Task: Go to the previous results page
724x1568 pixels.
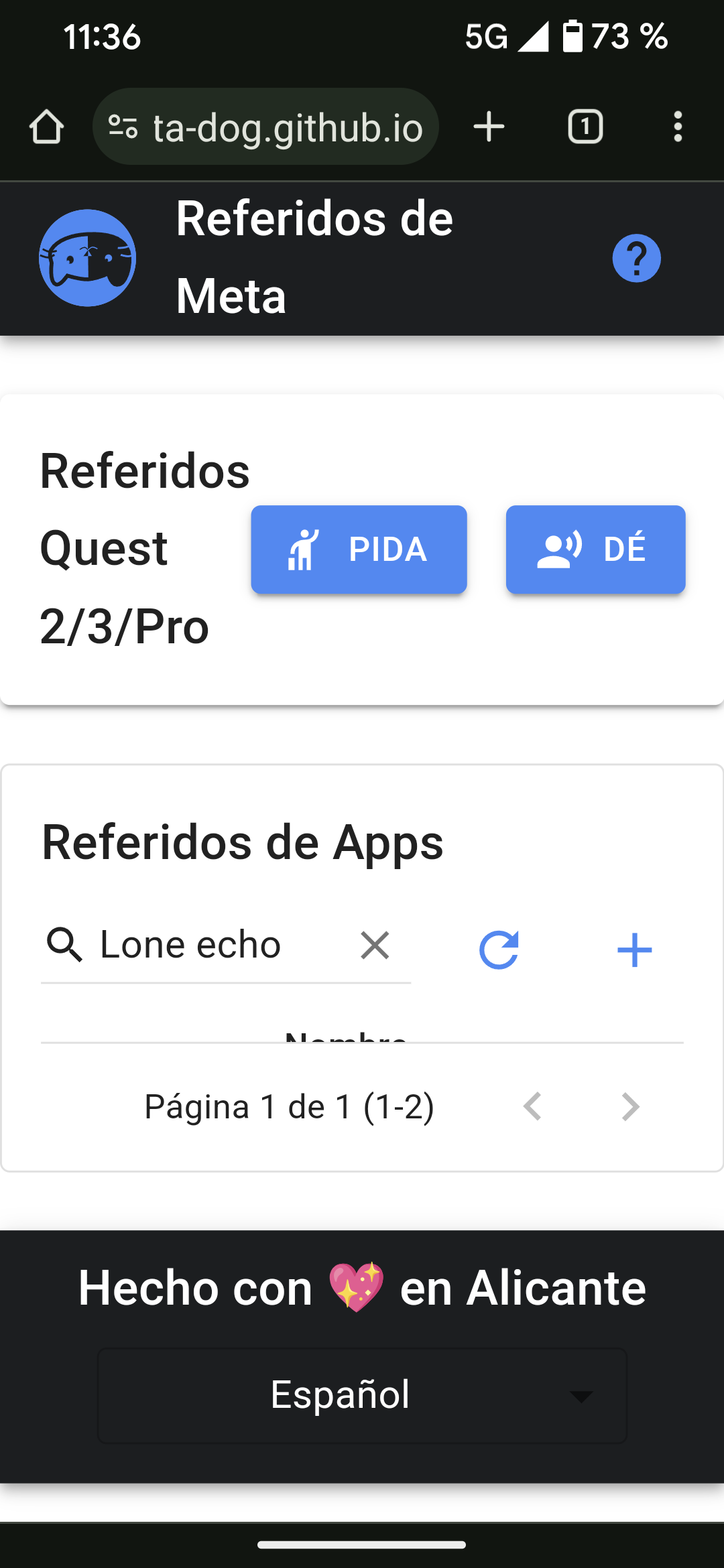Action: point(532,1106)
